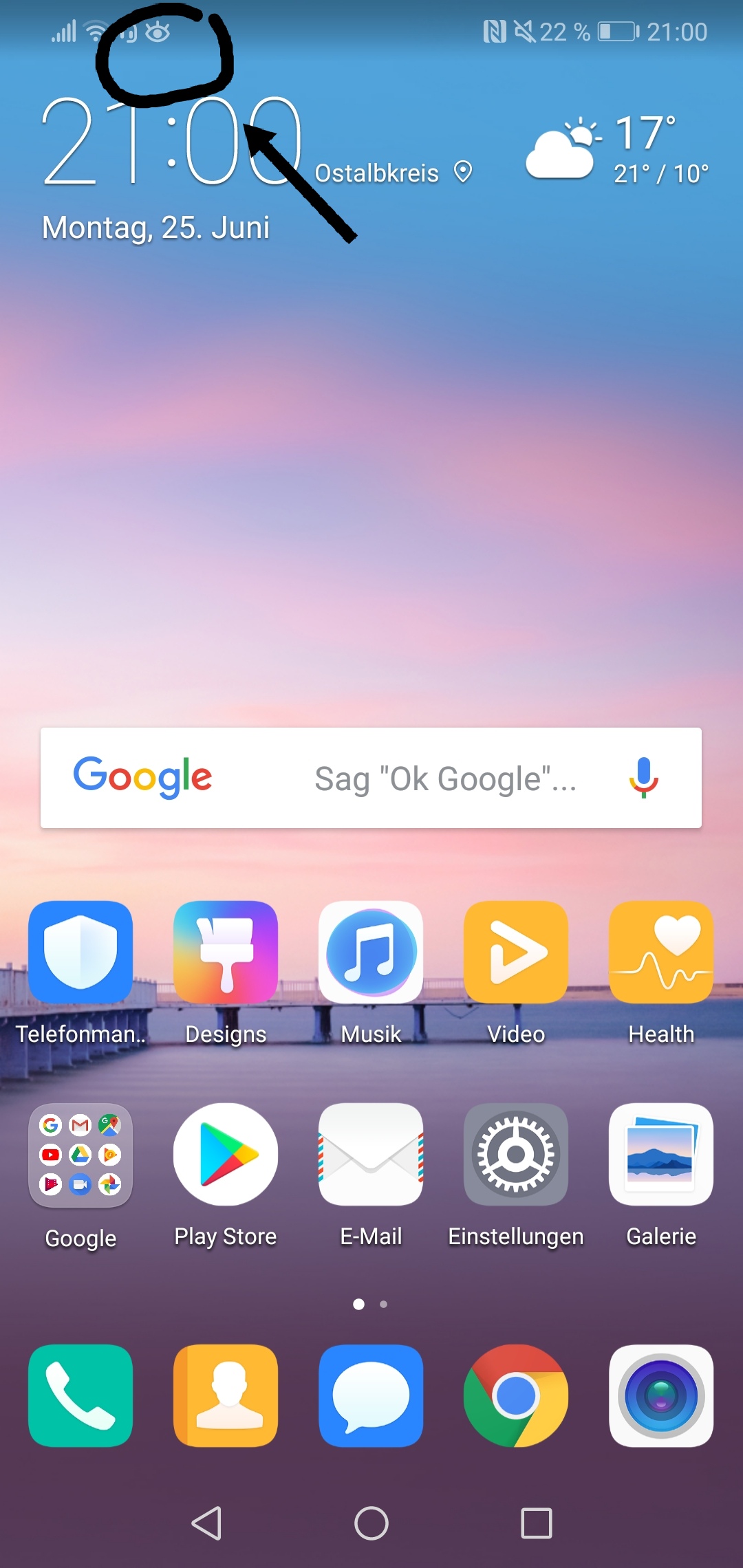Open the Musik app

tap(371, 952)
